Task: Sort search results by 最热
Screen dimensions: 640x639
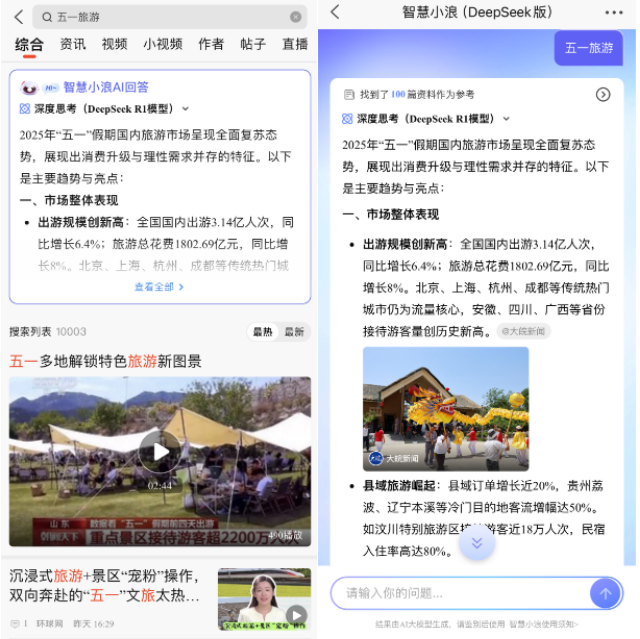Action: pyautogui.click(x=262, y=332)
